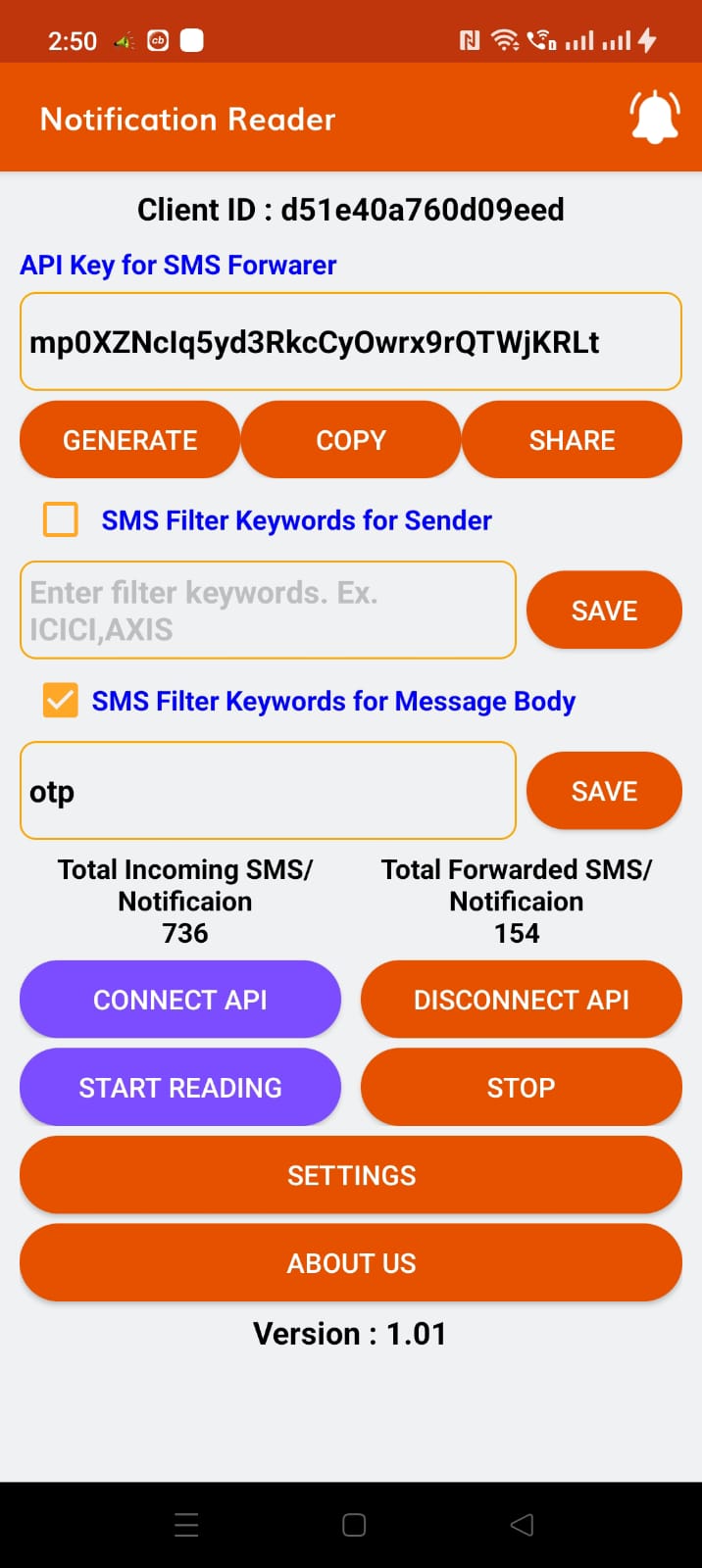Hit the Stop button
The height and width of the screenshot is (1568, 702).
click(x=521, y=1087)
